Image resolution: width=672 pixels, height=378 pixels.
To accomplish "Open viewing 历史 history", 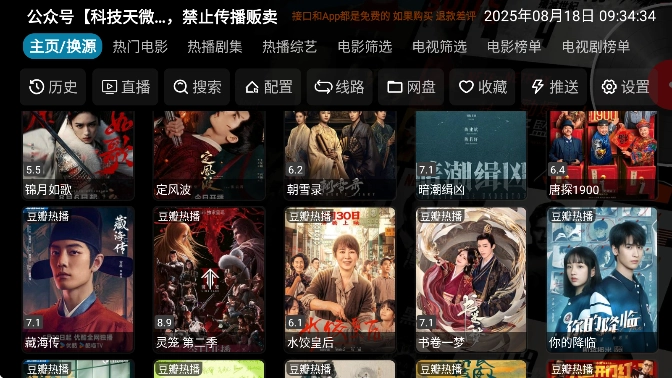I will pyautogui.click(x=53, y=87).
